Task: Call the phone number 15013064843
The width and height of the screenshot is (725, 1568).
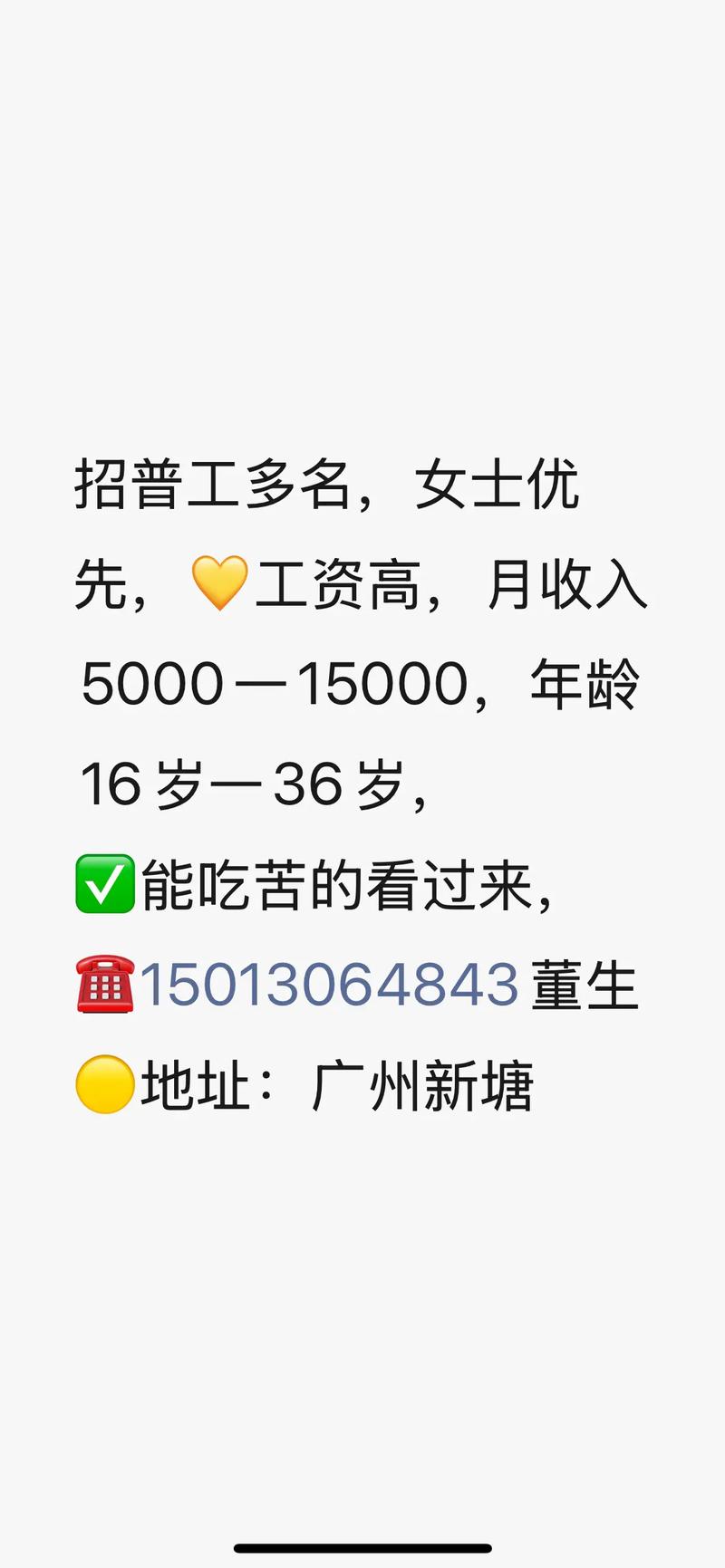Action: [329, 985]
